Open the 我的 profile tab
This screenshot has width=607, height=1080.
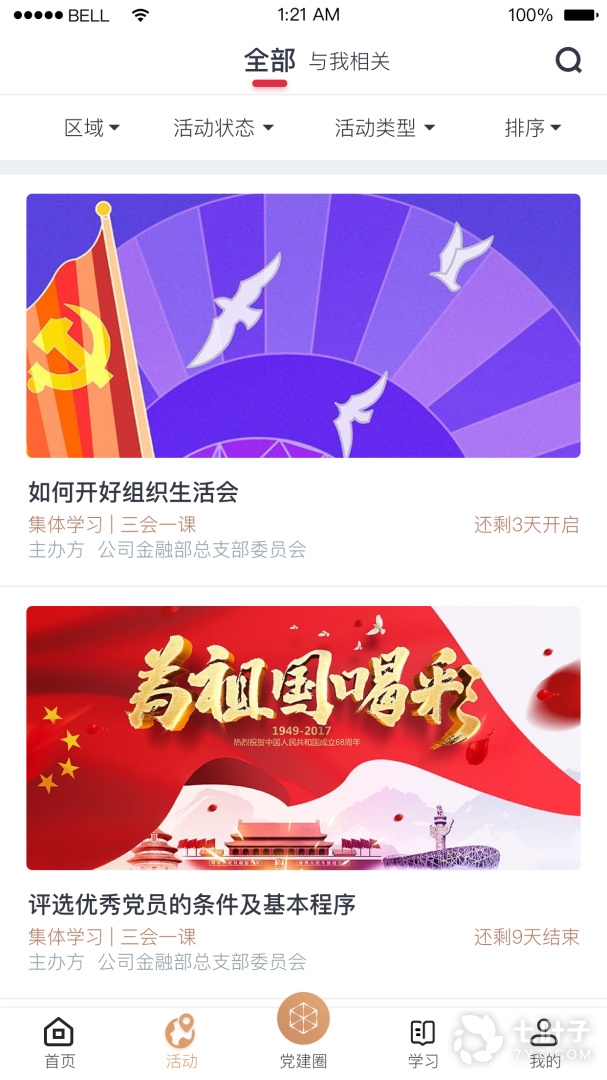click(x=545, y=1043)
